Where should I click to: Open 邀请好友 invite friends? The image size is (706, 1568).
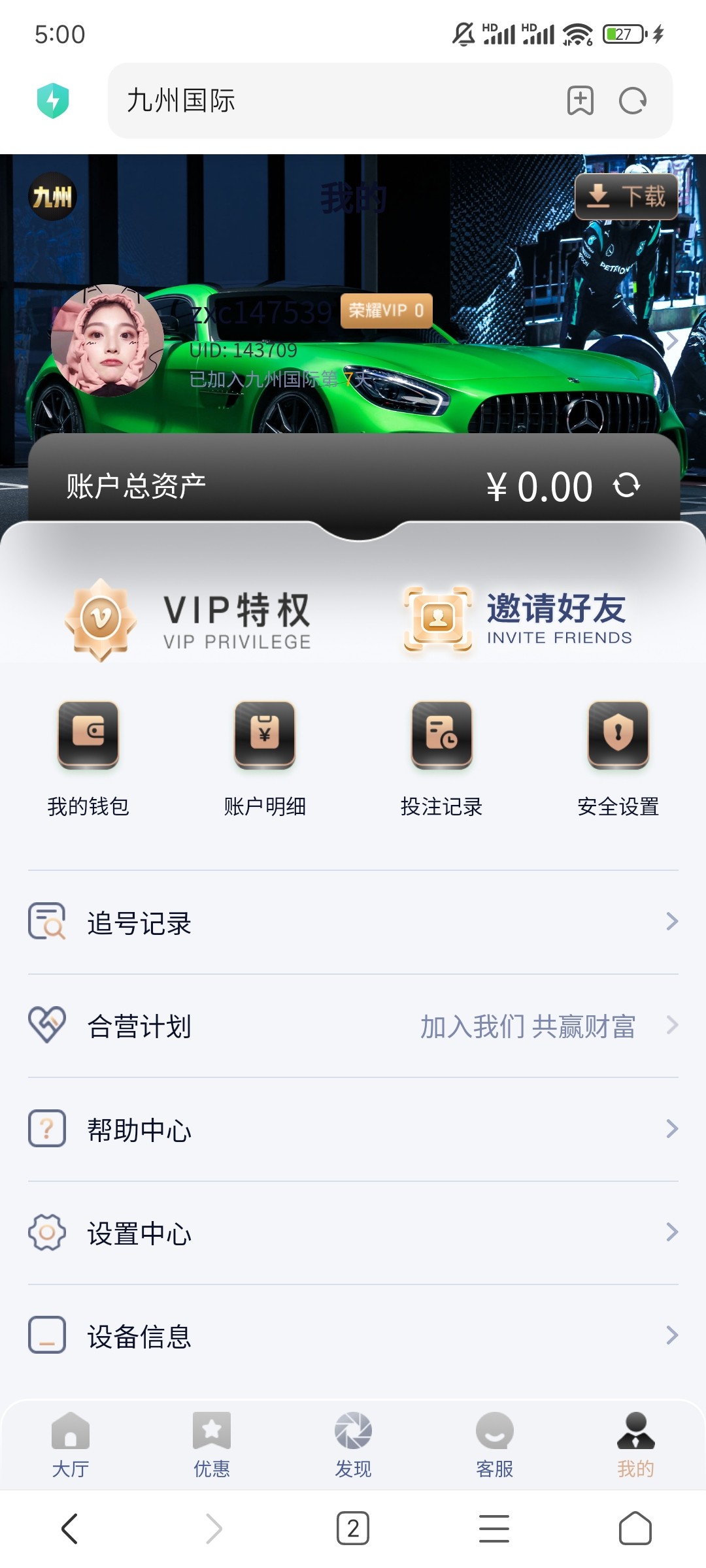pos(518,619)
